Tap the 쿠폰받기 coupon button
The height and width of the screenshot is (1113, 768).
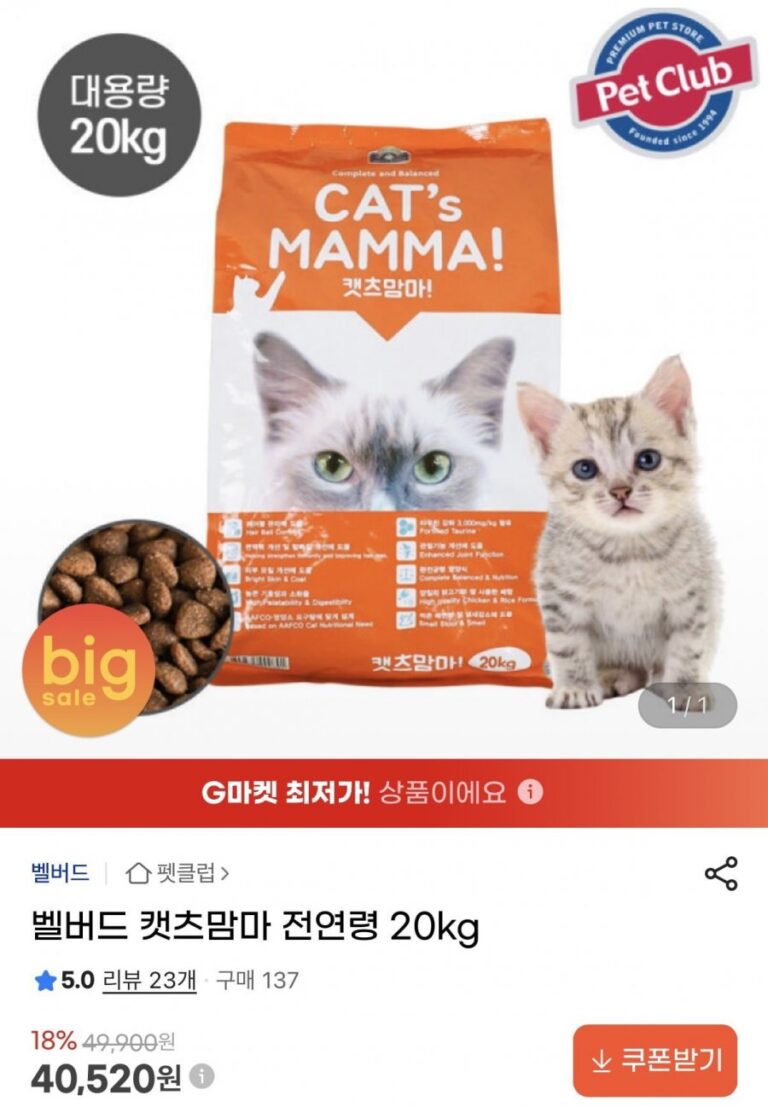coord(655,1060)
